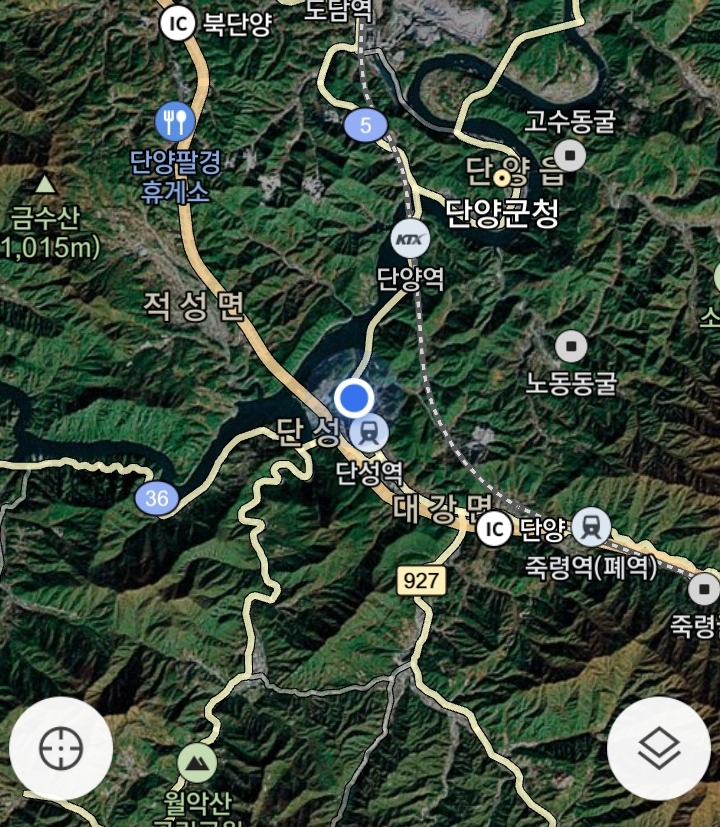Open the 단양팔경휴게소 rest area marker
The image size is (720, 827).
pyautogui.click(x=175, y=121)
